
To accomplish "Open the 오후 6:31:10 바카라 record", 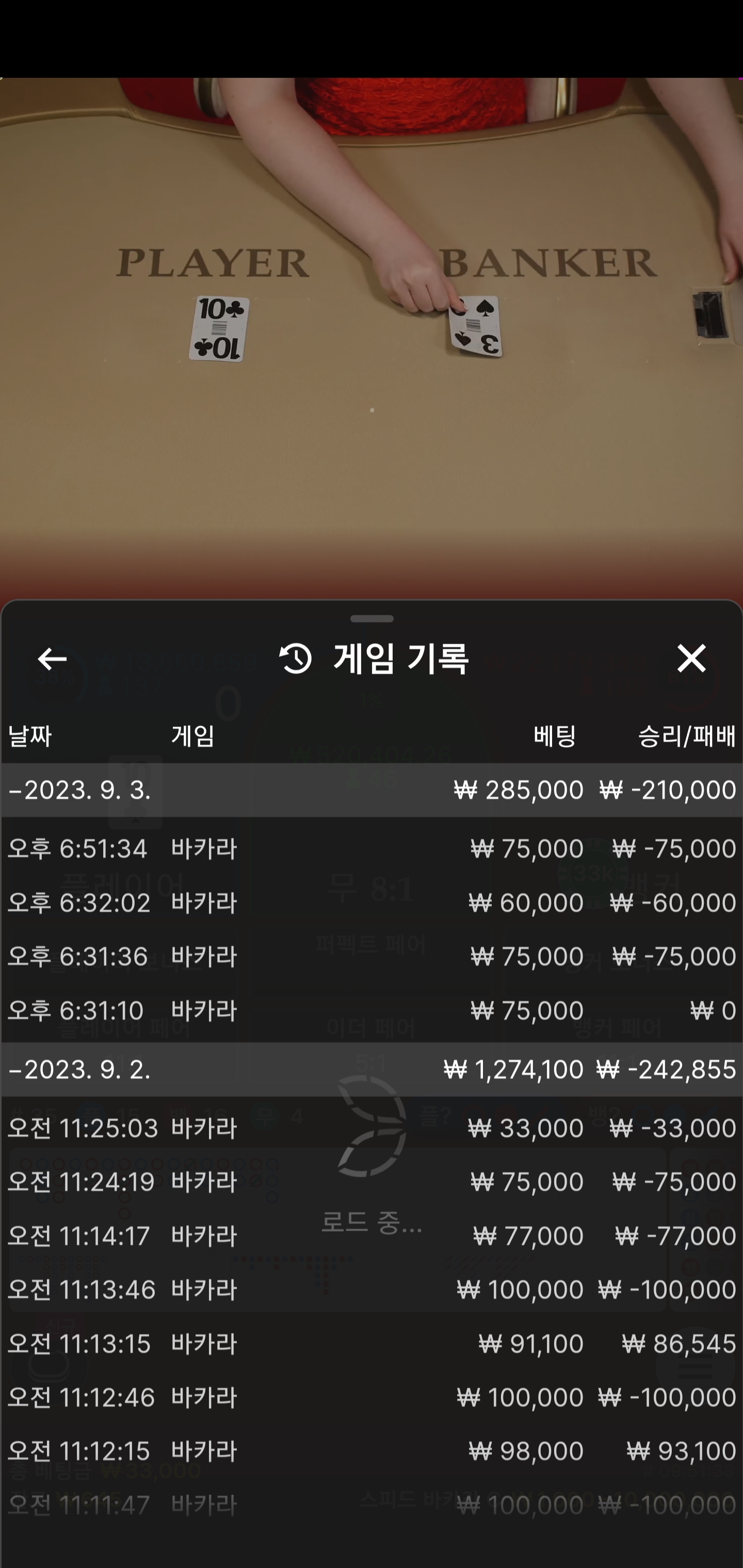I will 372,1010.
